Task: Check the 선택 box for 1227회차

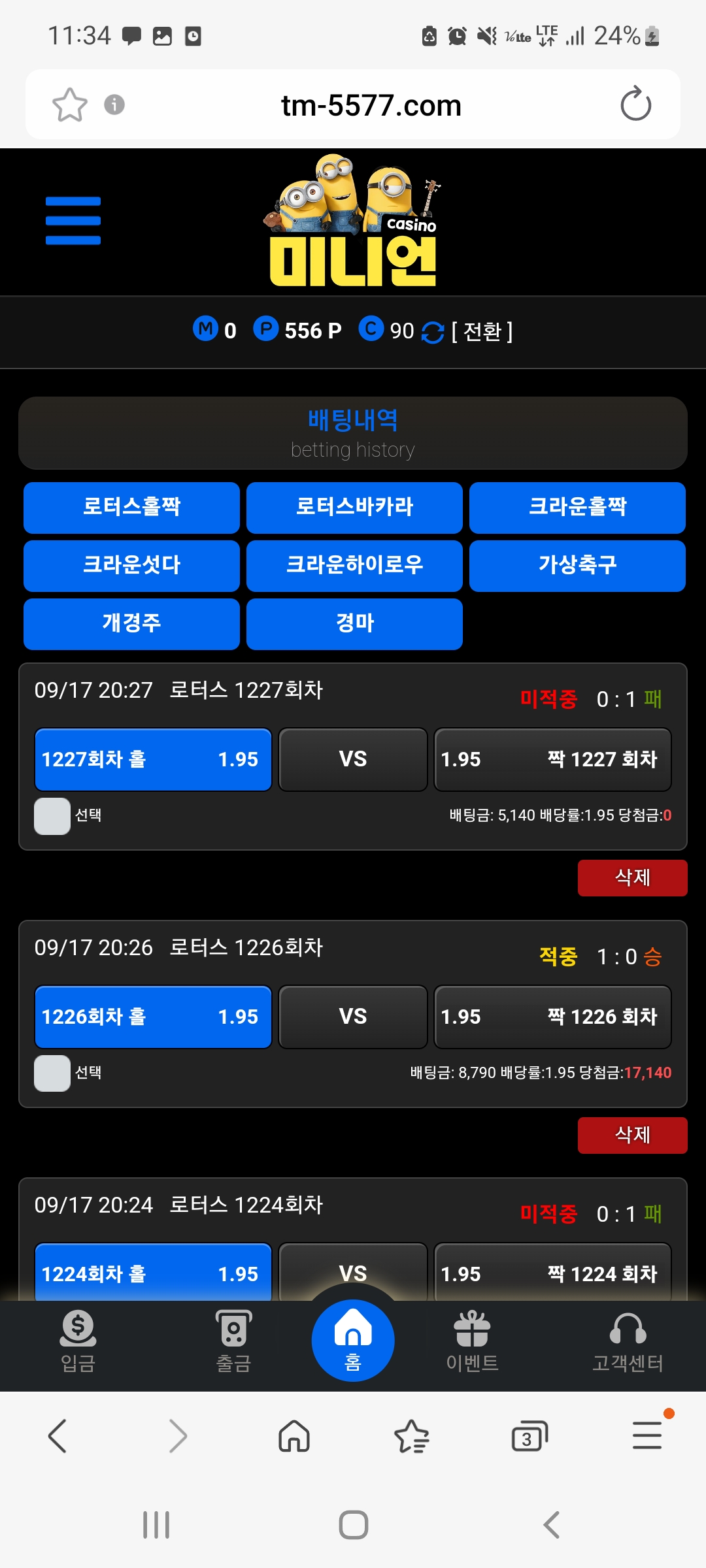Action: [52, 815]
